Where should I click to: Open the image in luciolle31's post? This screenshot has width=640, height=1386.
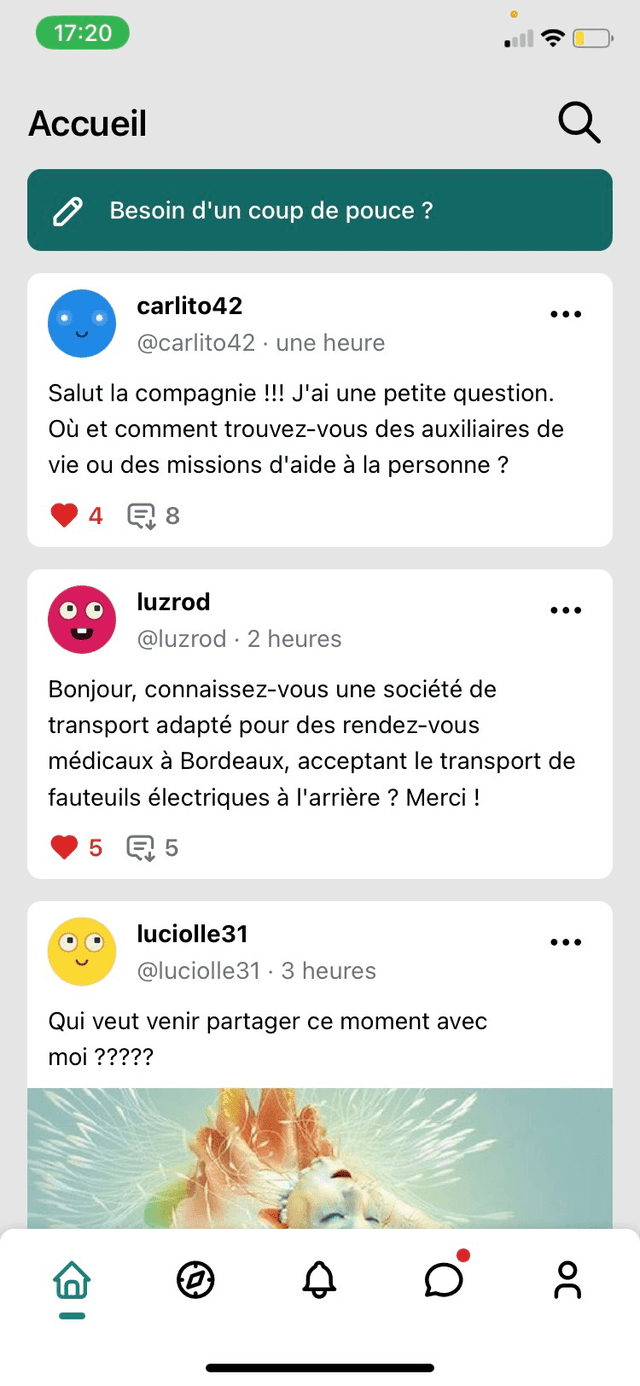pyautogui.click(x=320, y=1158)
